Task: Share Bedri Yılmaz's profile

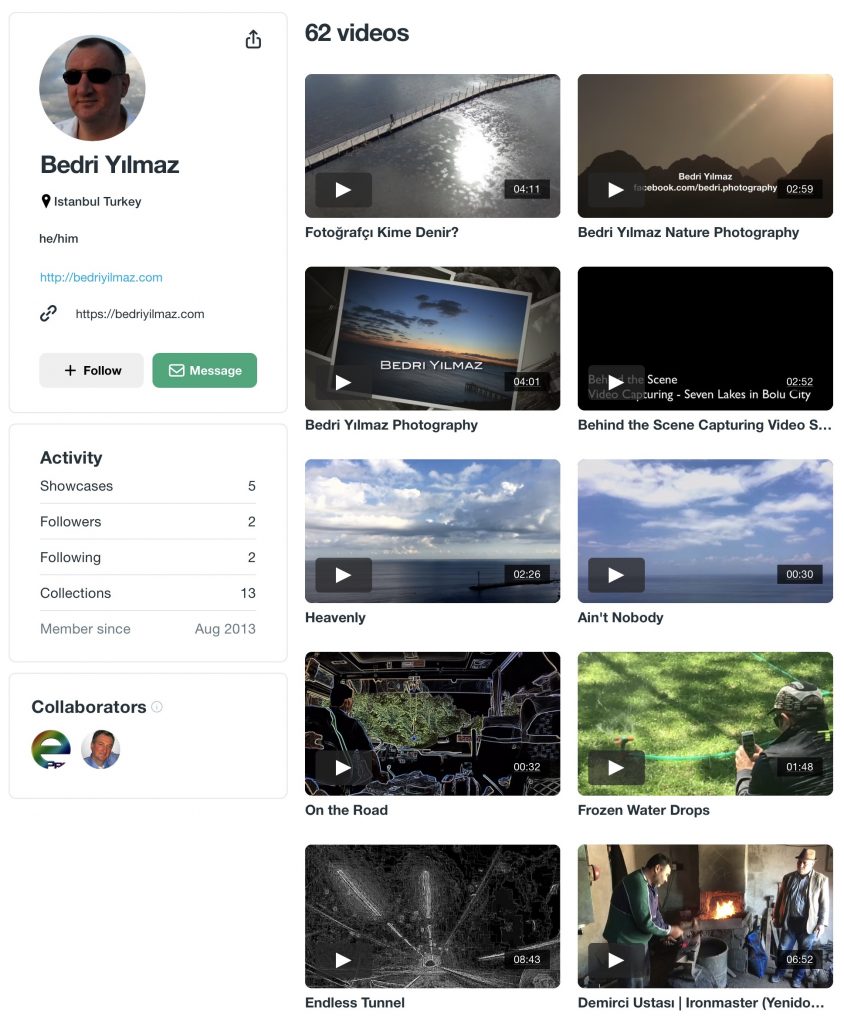Action: (x=253, y=40)
